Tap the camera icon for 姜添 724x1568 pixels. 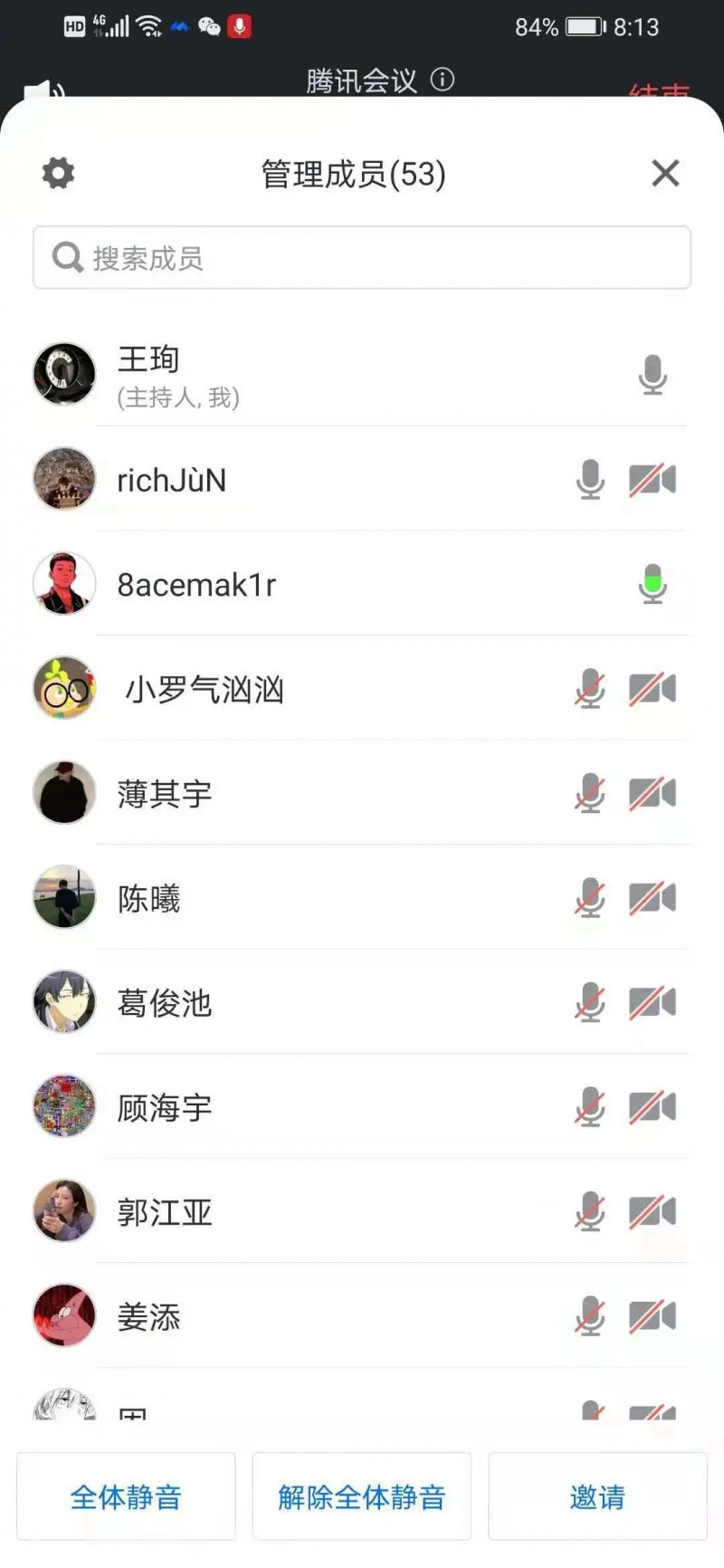coord(653,1316)
